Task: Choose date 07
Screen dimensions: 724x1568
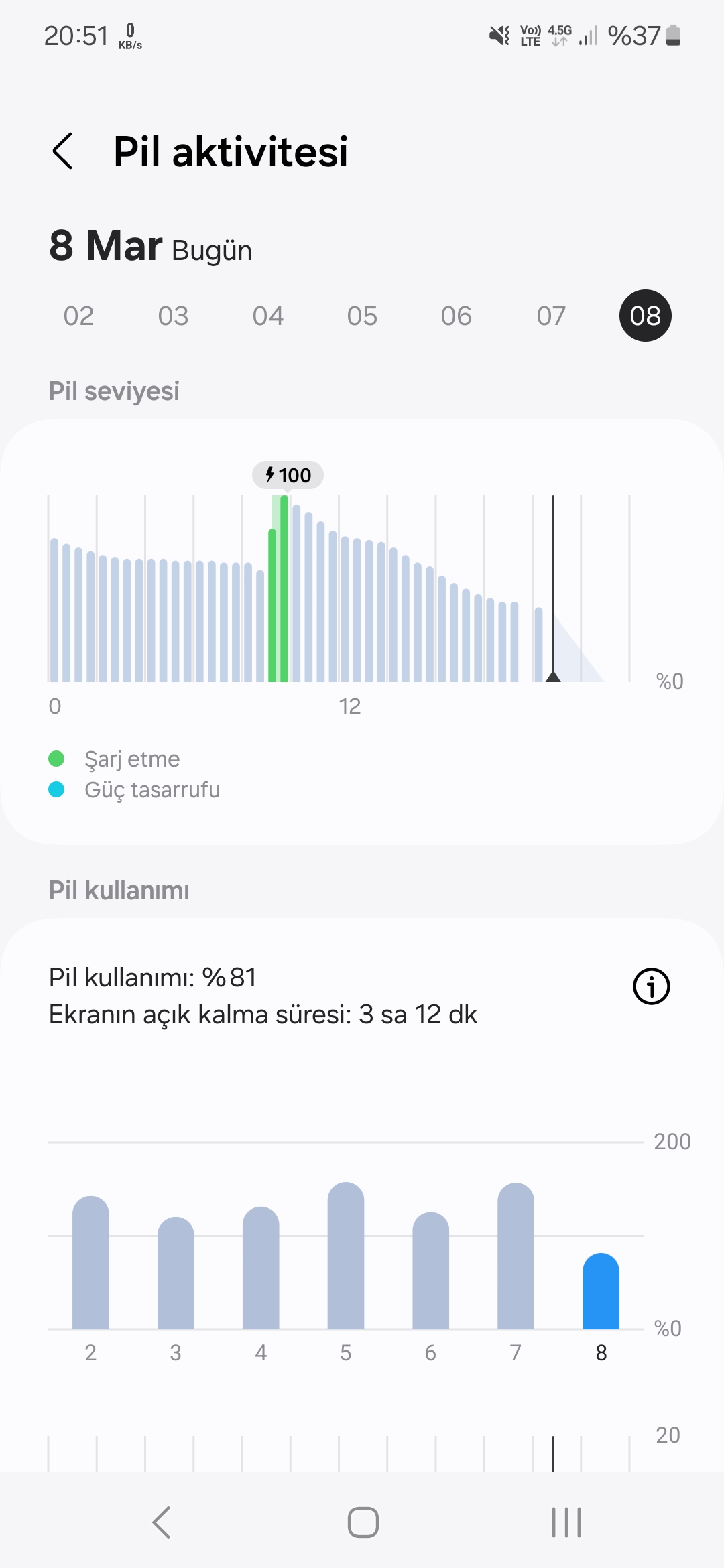Action: click(551, 316)
